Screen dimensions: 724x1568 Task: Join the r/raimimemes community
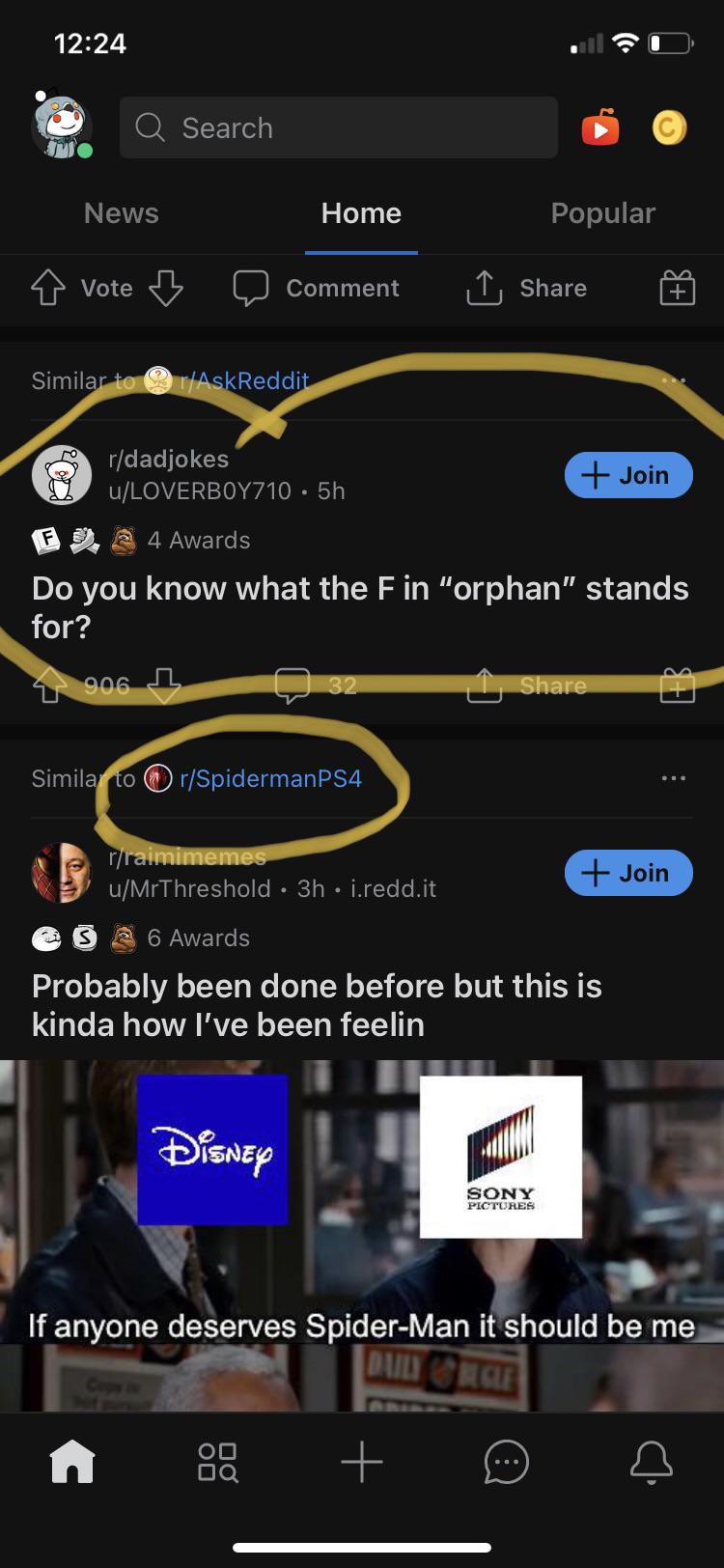pyautogui.click(x=627, y=873)
